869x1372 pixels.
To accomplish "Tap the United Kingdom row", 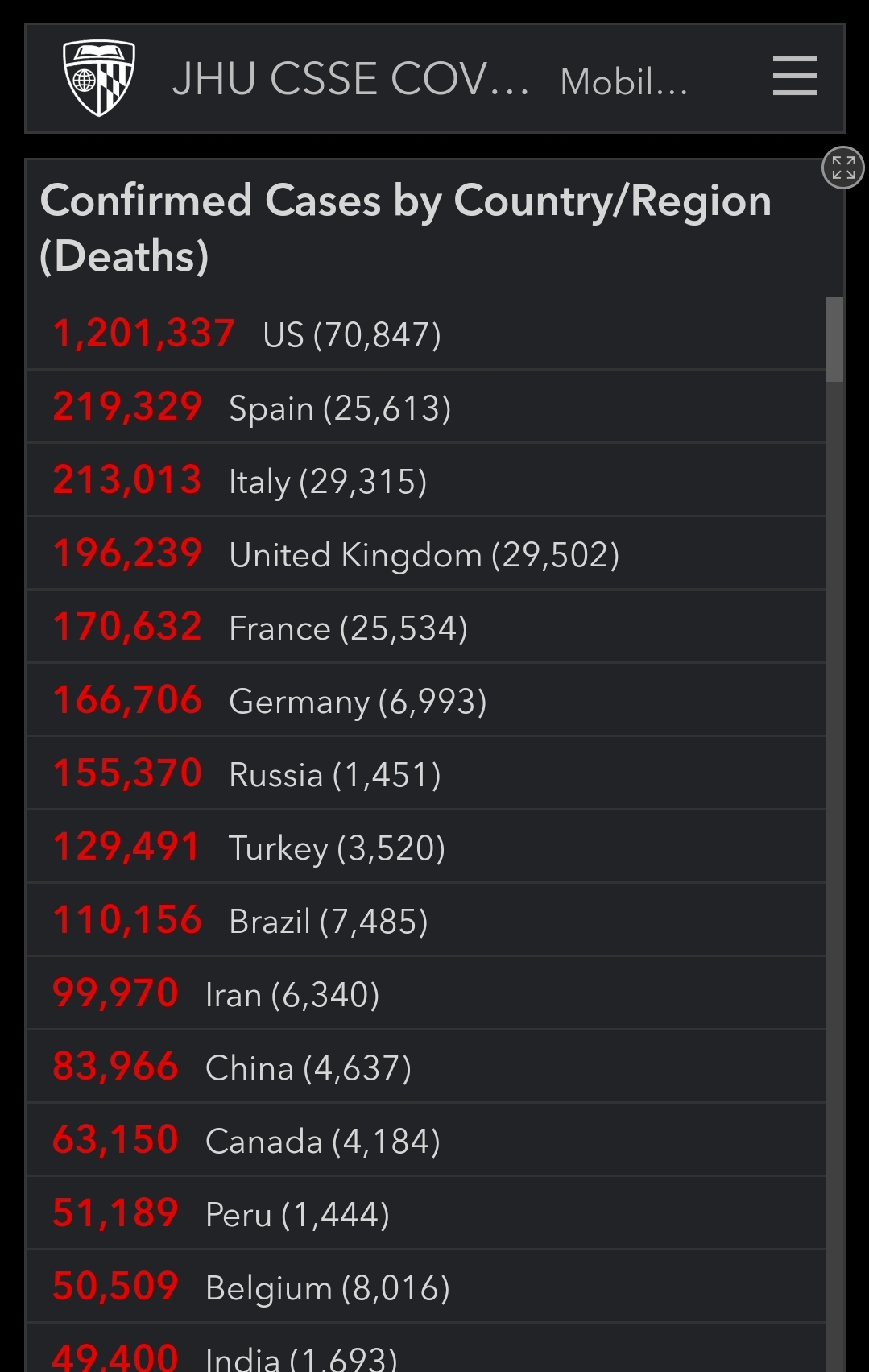I will [426, 553].
